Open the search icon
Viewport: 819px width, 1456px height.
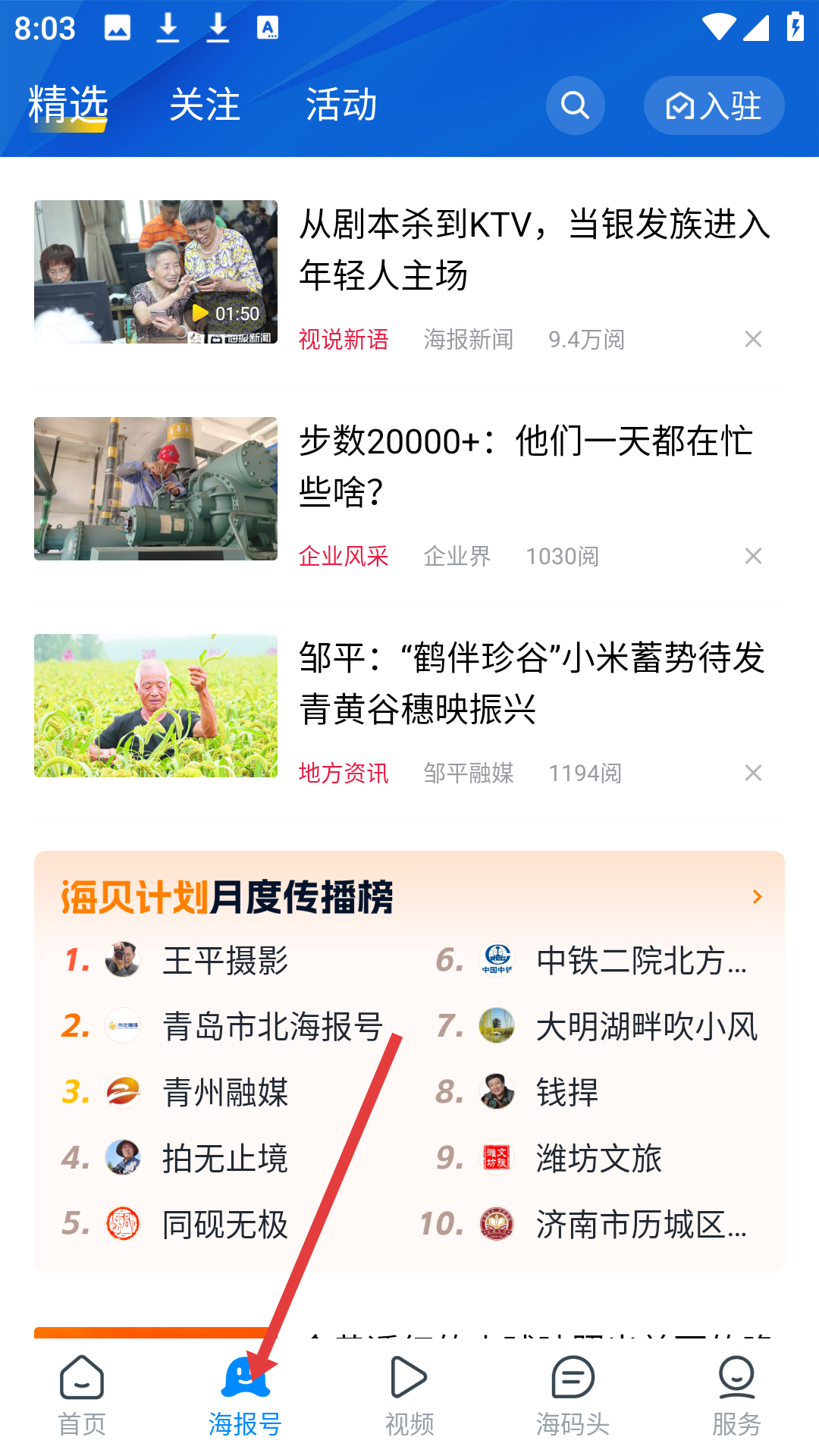coord(575,105)
